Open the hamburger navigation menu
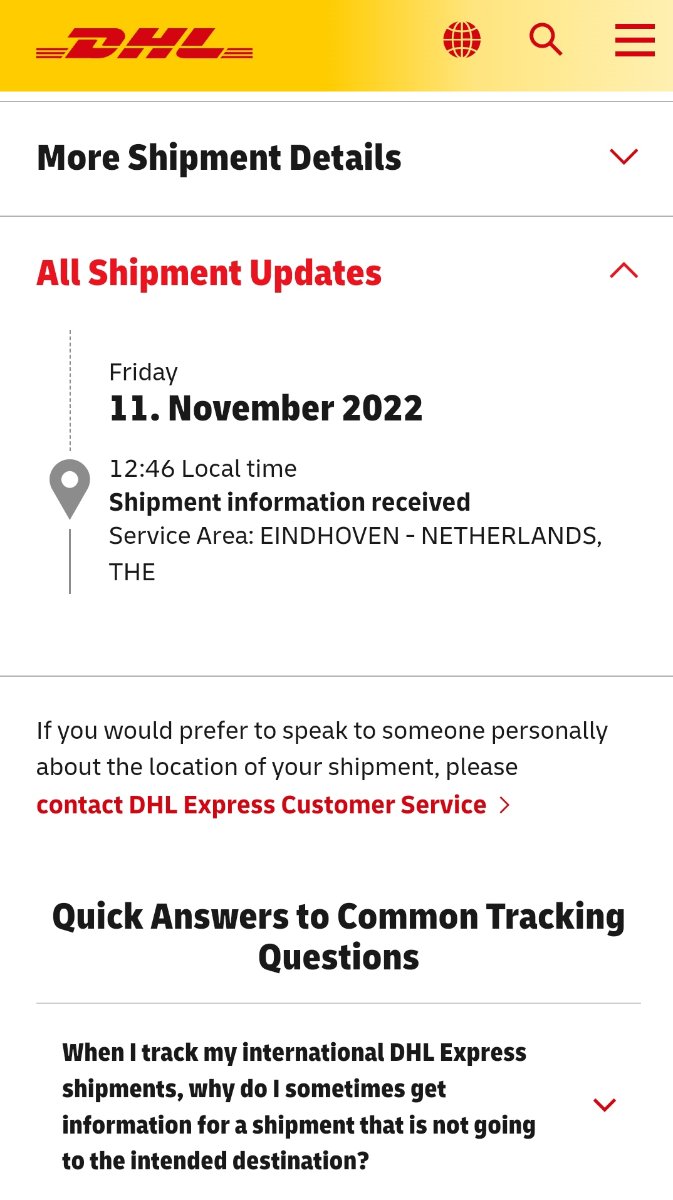The height and width of the screenshot is (1200, 673). click(x=634, y=40)
